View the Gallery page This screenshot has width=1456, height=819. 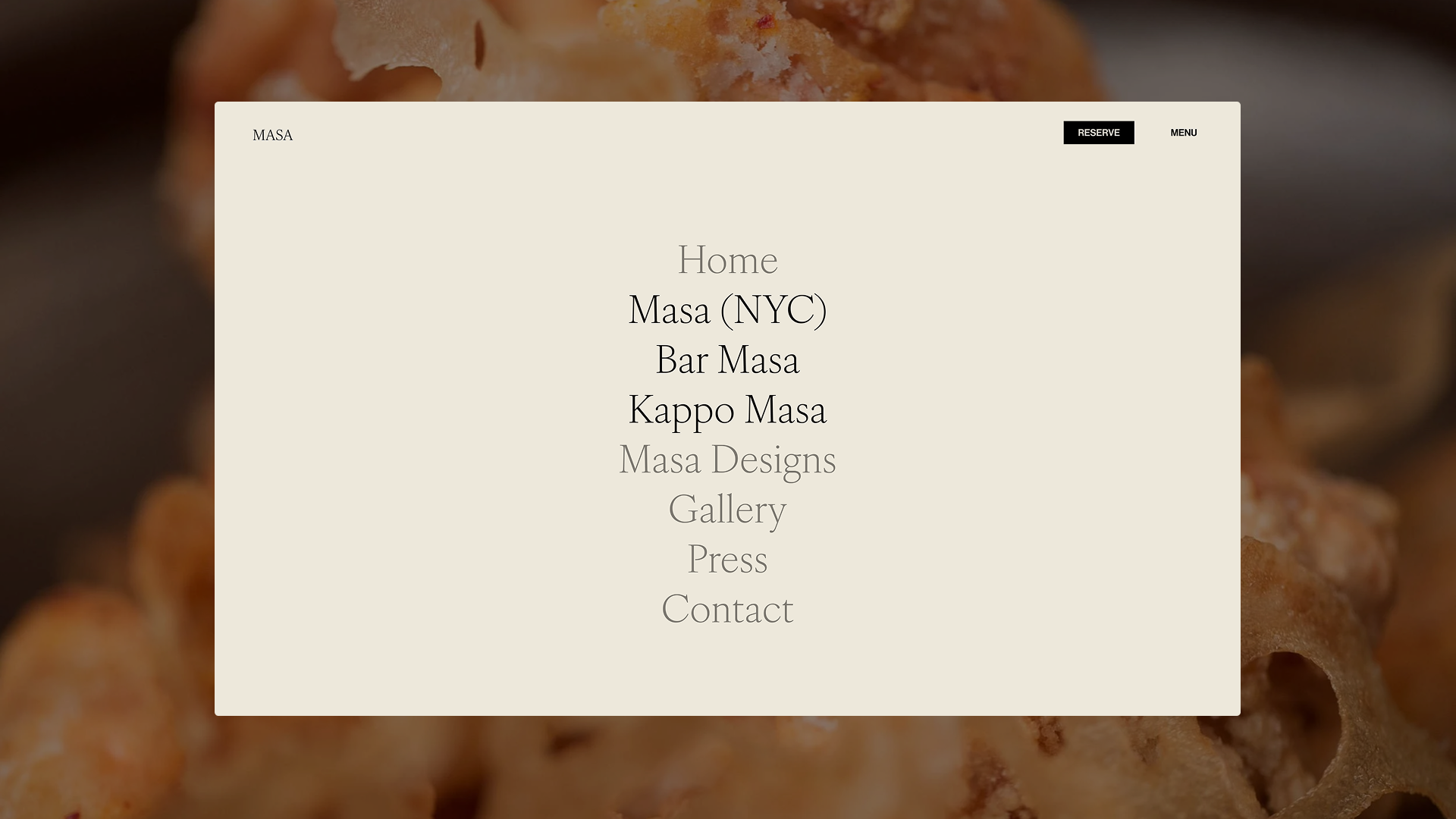(x=727, y=510)
